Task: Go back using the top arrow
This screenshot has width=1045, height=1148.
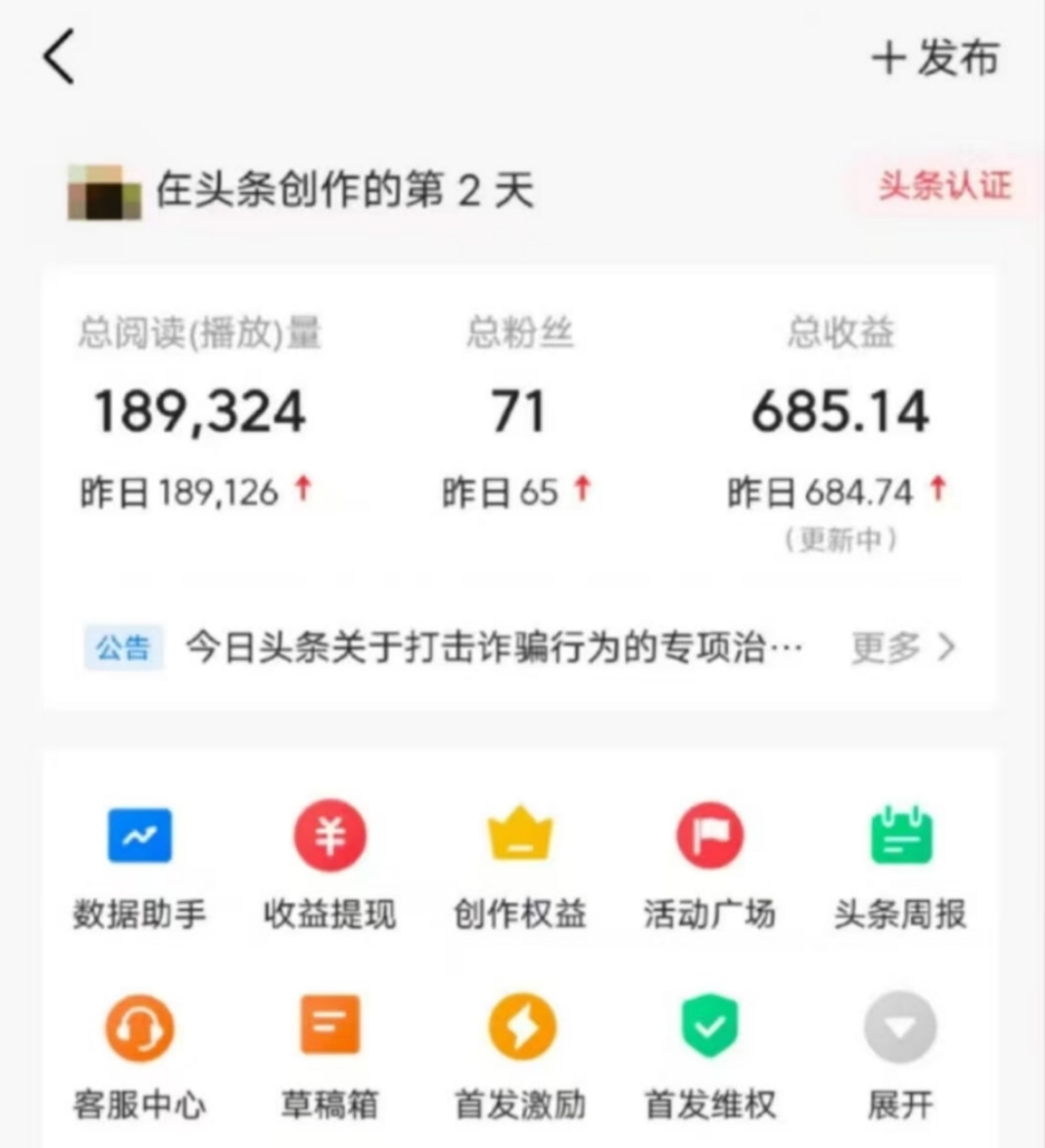Action: tap(58, 56)
